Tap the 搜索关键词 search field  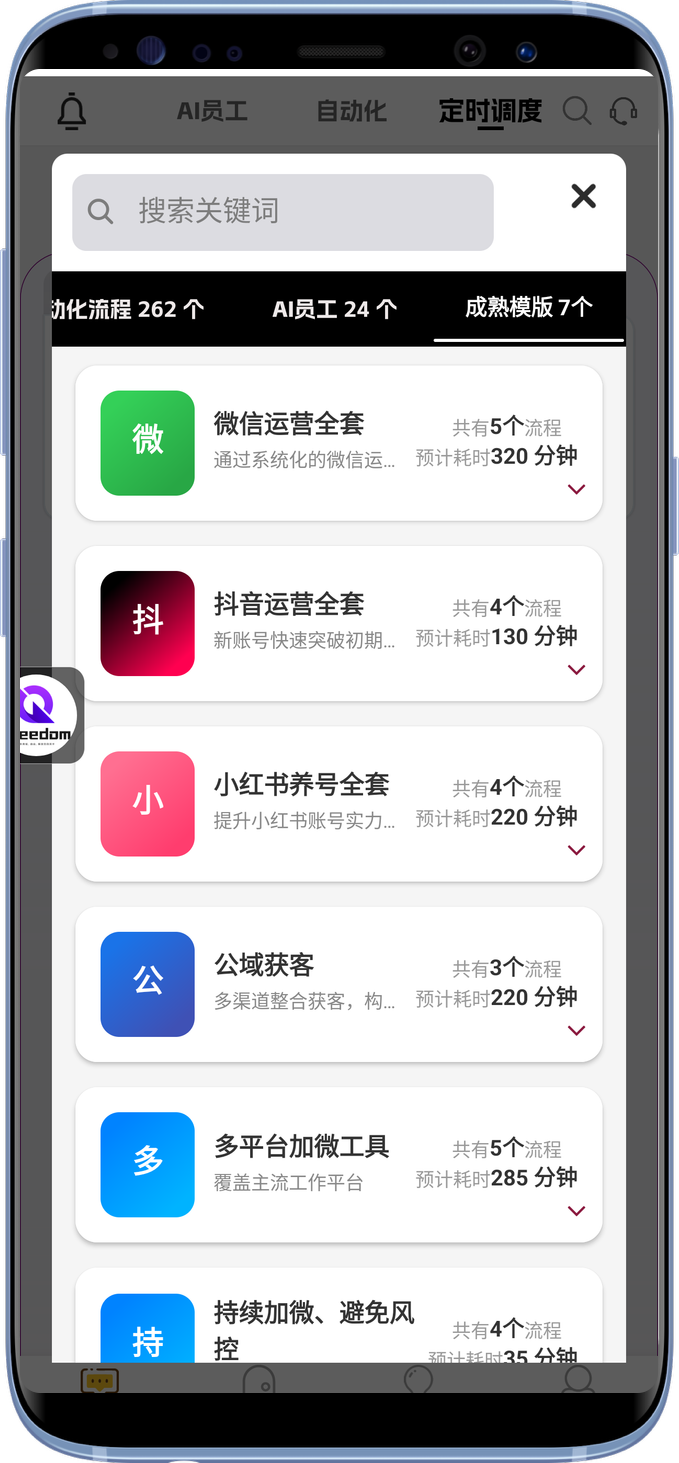click(x=283, y=212)
